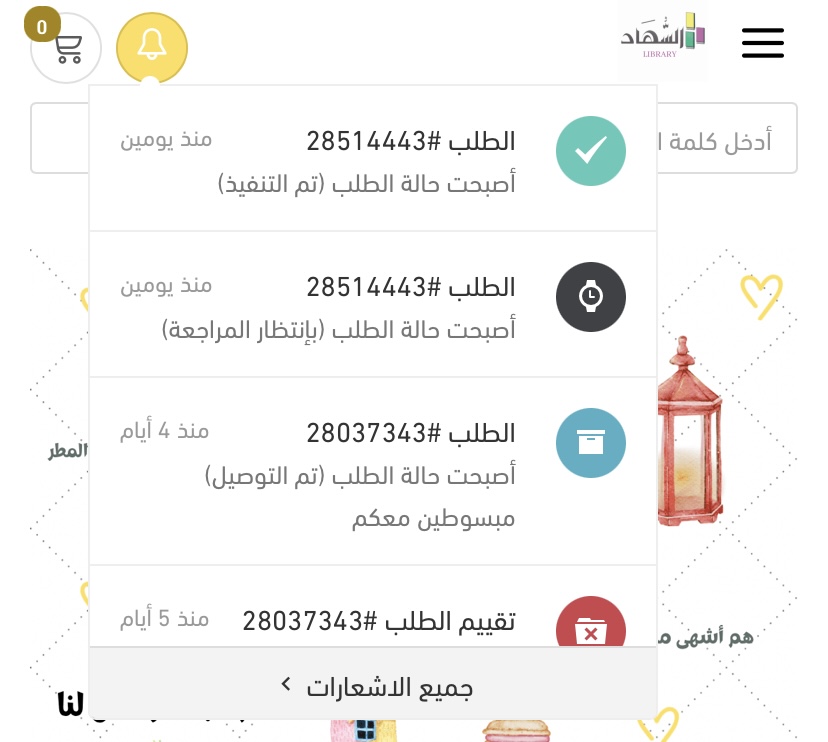Open order 28514443 awaiting review notification
This screenshot has width=828, height=742.
tap(372, 304)
